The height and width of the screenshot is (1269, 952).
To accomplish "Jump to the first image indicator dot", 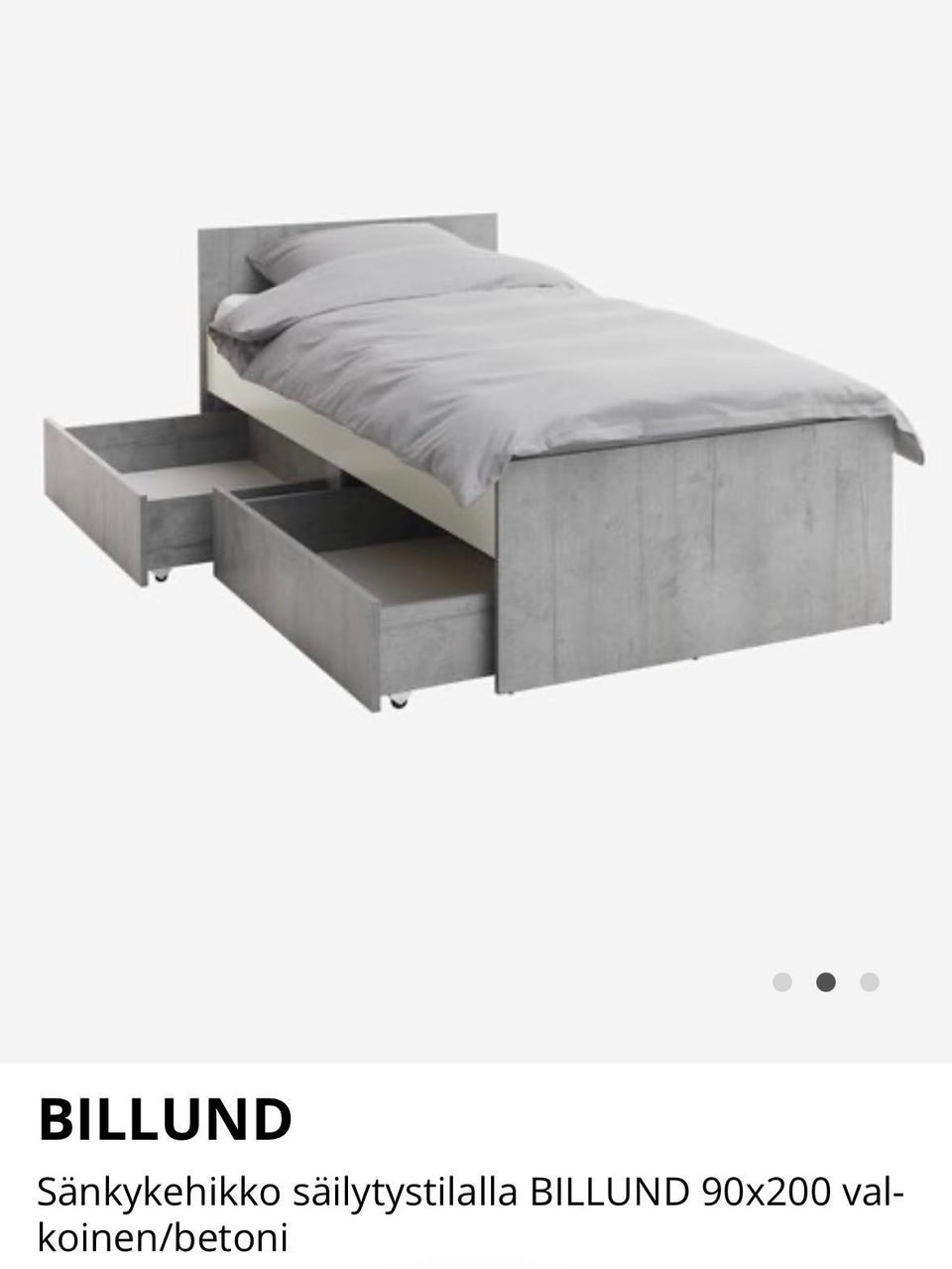I will (782, 982).
